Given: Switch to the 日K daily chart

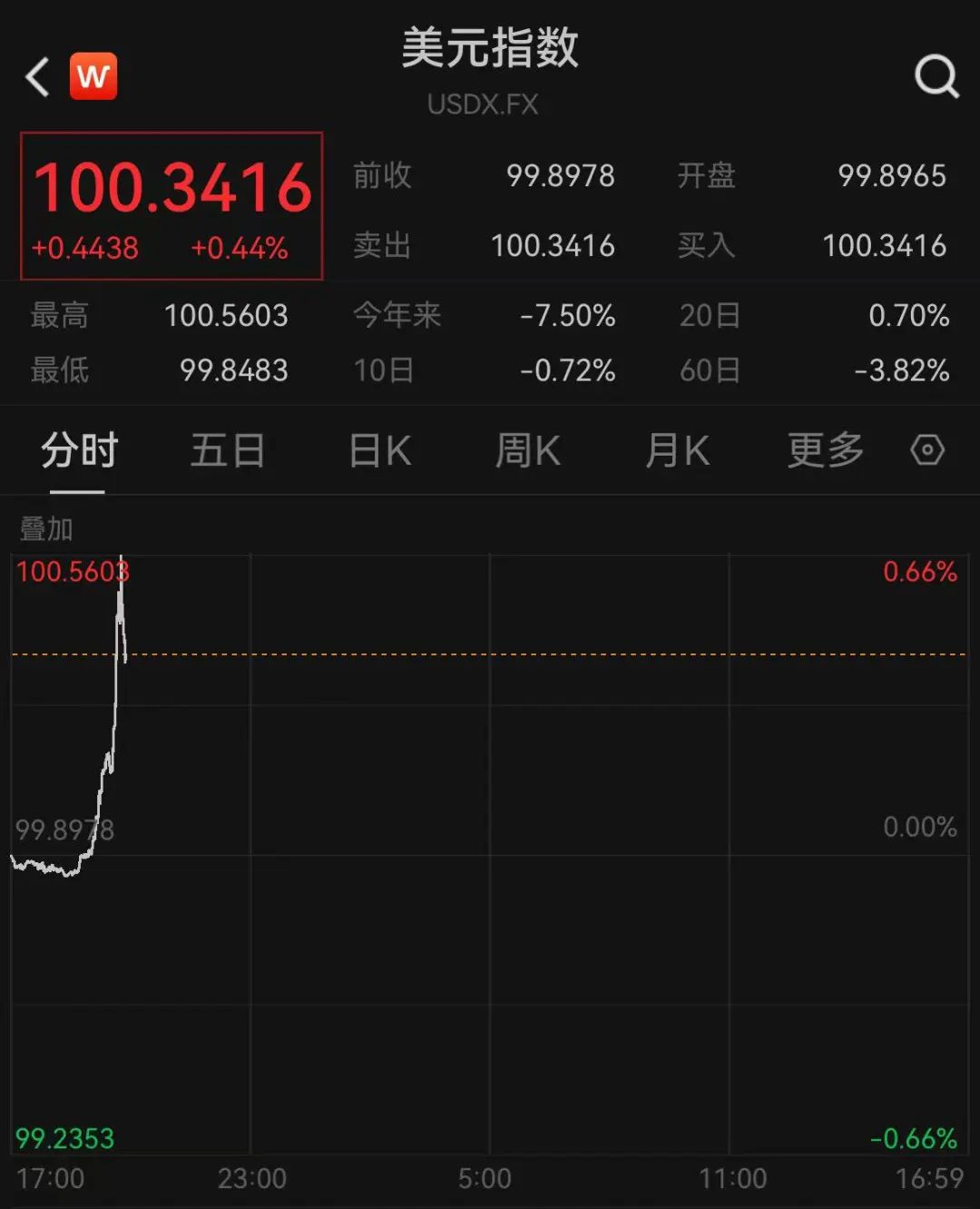Looking at the screenshot, I should pos(380,450).
